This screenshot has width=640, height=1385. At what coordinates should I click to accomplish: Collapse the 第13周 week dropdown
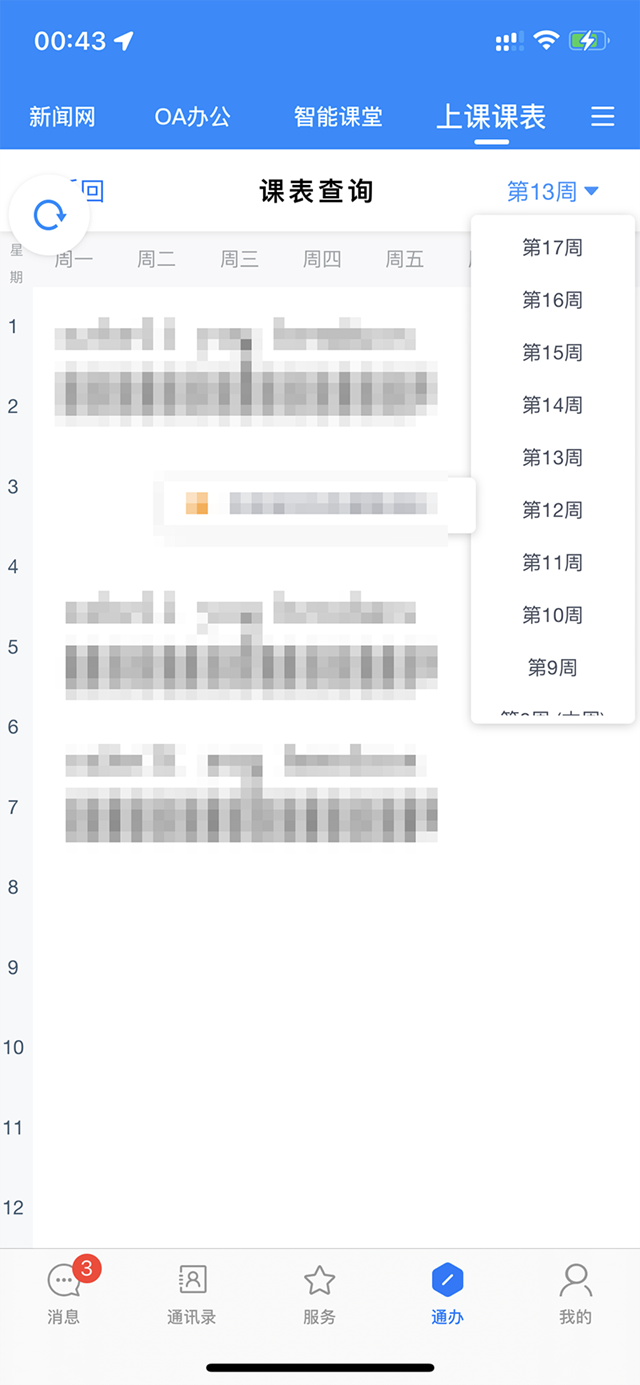tap(552, 191)
